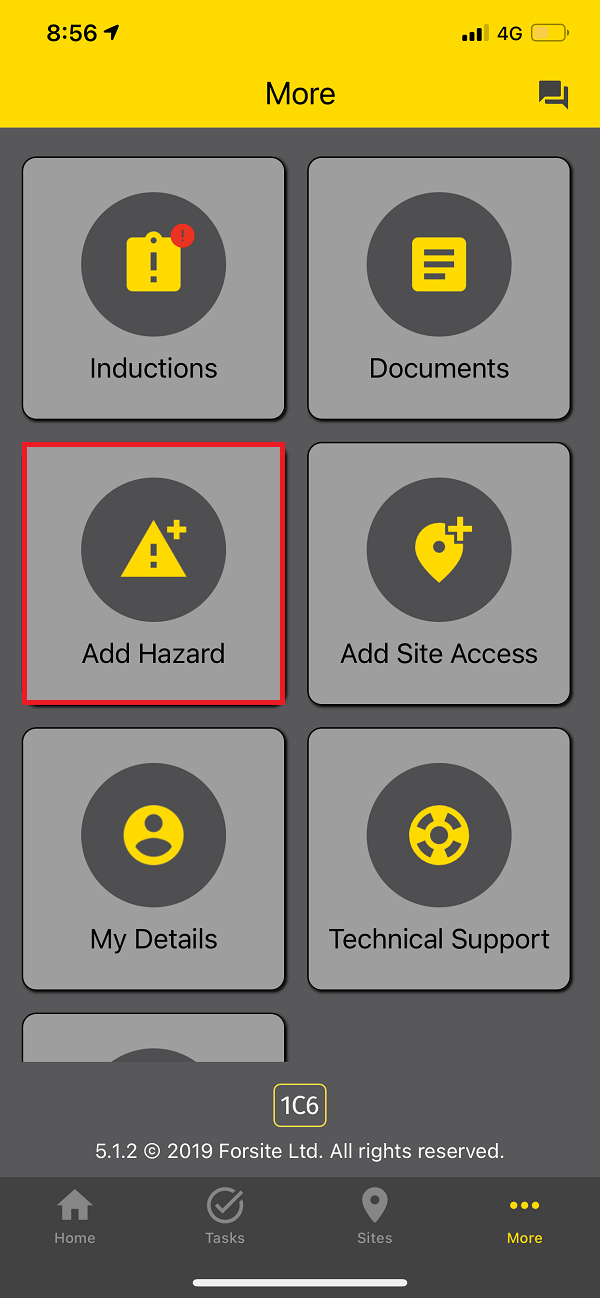Select Add Hazard
600x1298 pixels.
click(x=154, y=574)
